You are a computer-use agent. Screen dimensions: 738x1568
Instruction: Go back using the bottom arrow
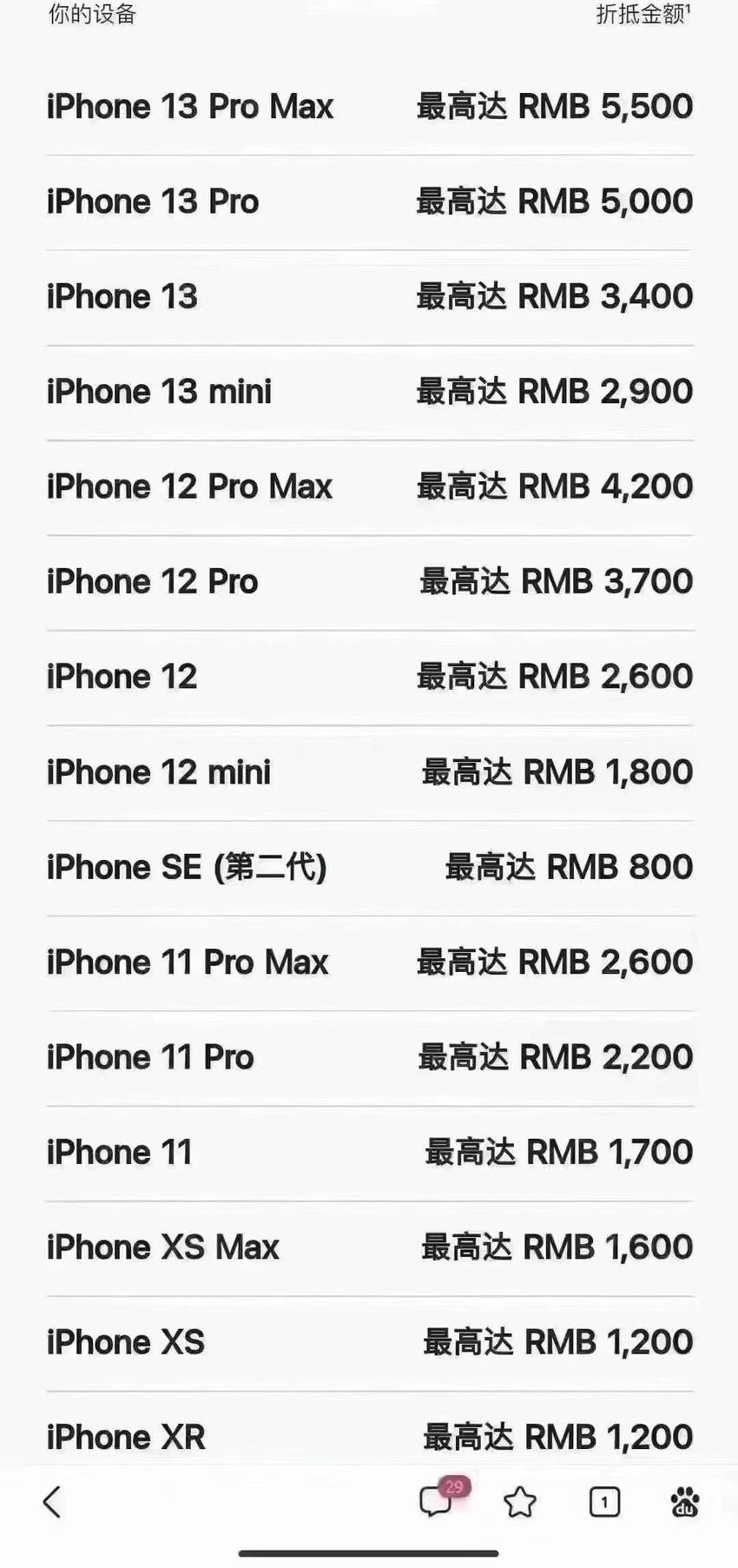pos(52,1501)
